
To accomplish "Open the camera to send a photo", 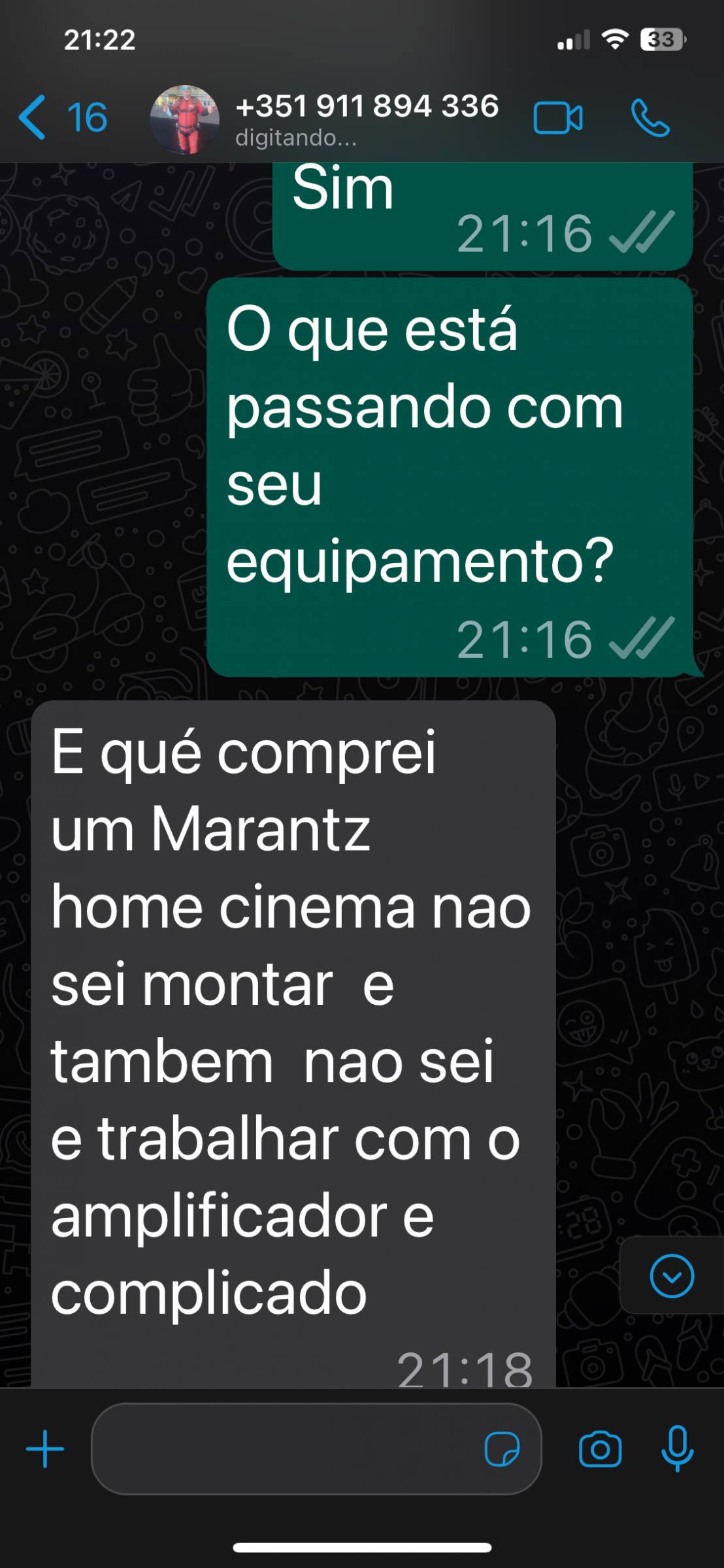I will click(600, 1448).
